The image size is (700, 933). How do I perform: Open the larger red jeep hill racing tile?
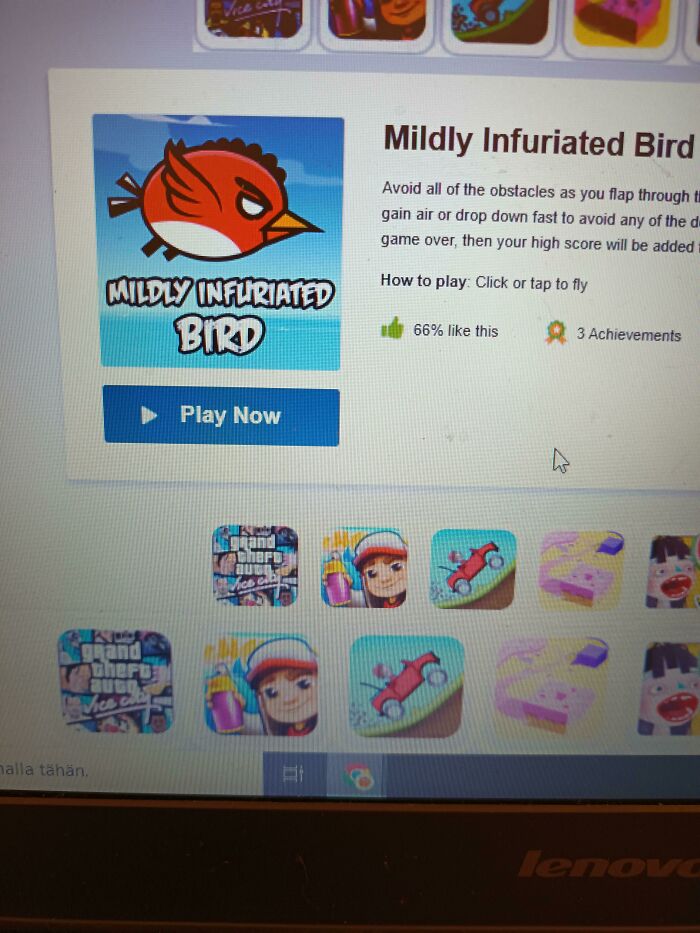coord(406,685)
